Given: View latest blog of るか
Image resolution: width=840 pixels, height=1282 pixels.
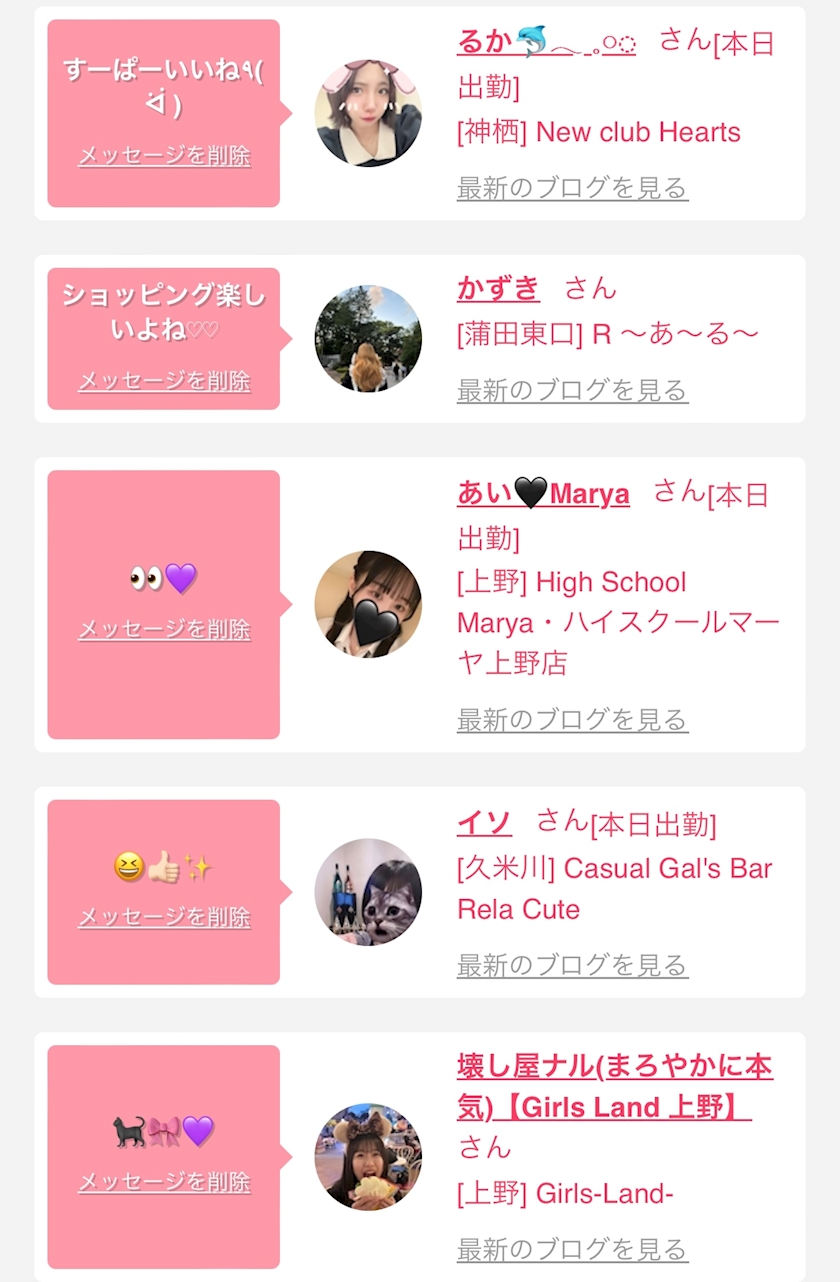Looking at the screenshot, I should (572, 187).
